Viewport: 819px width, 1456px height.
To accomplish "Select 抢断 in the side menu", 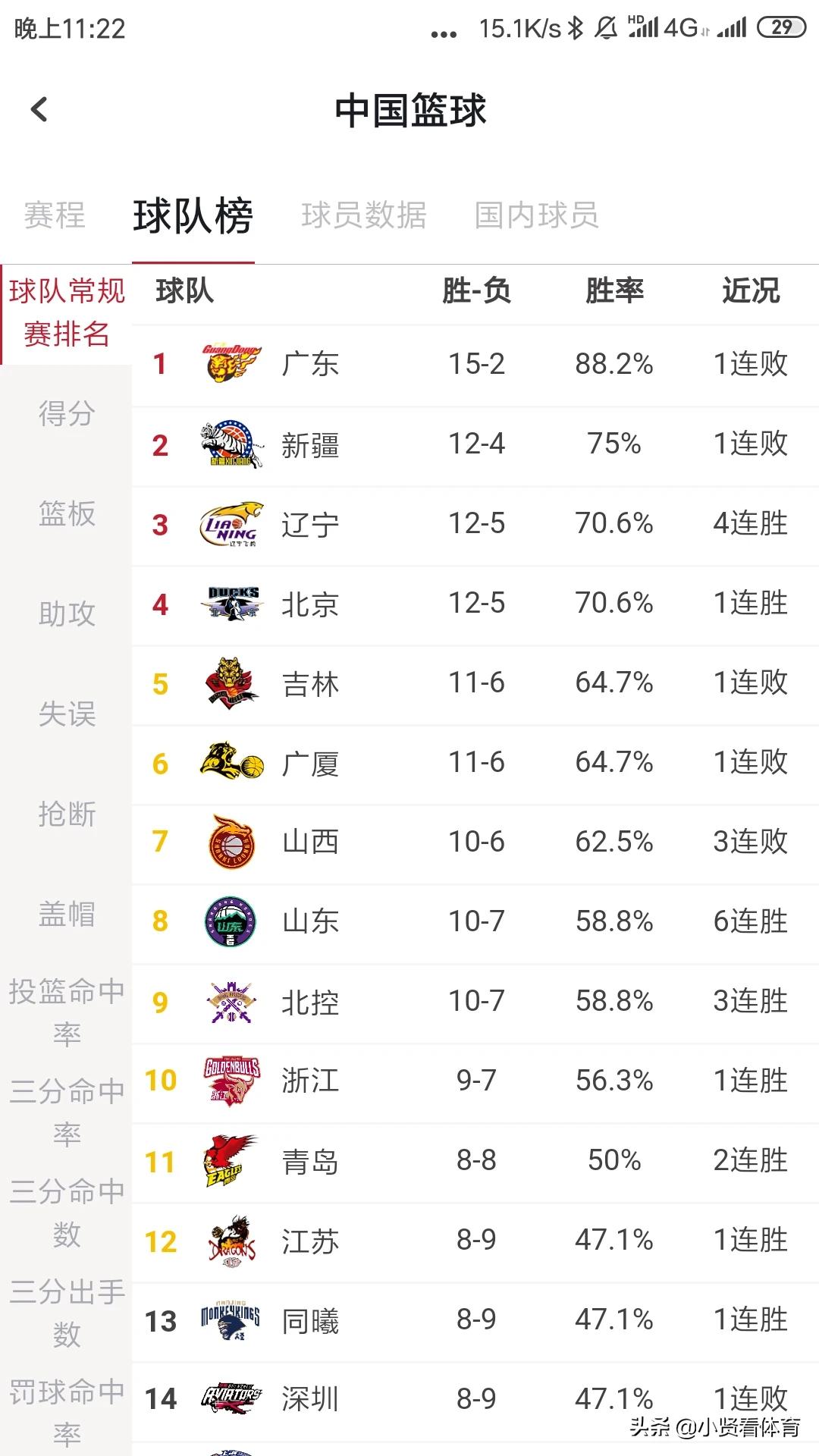I will tap(67, 814).
